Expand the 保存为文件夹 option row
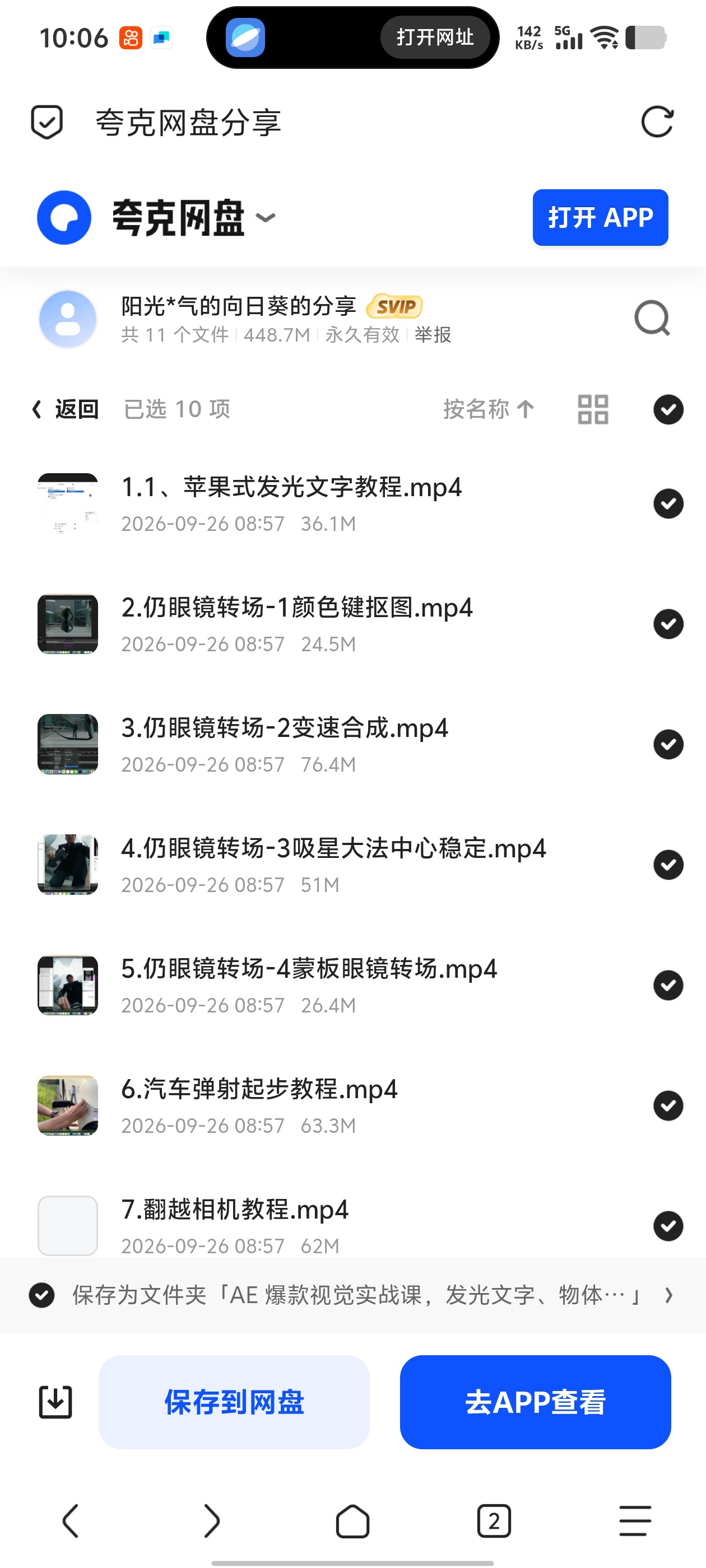This screenshot has height=1568, width=706. click(x=352, y=1295)
